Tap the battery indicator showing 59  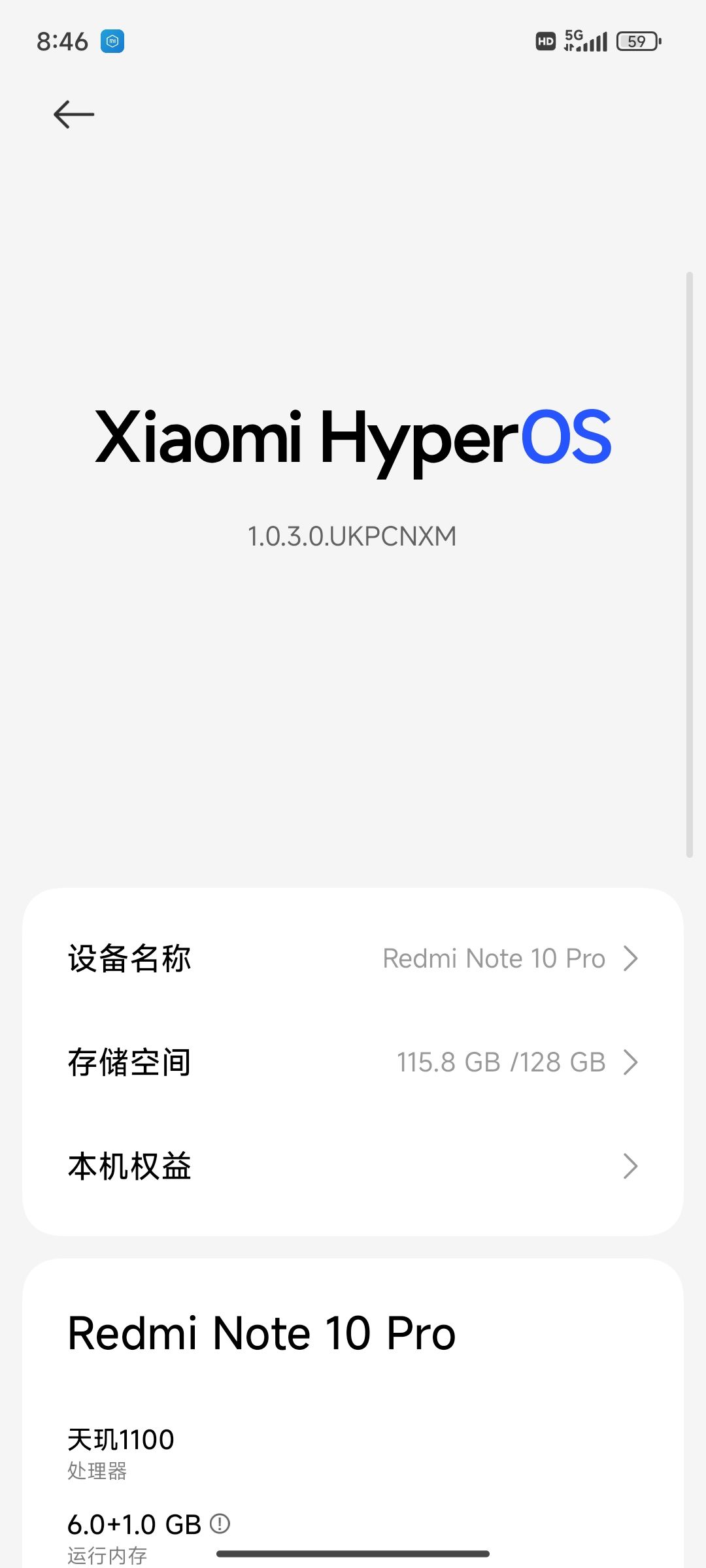coord(635,41)
